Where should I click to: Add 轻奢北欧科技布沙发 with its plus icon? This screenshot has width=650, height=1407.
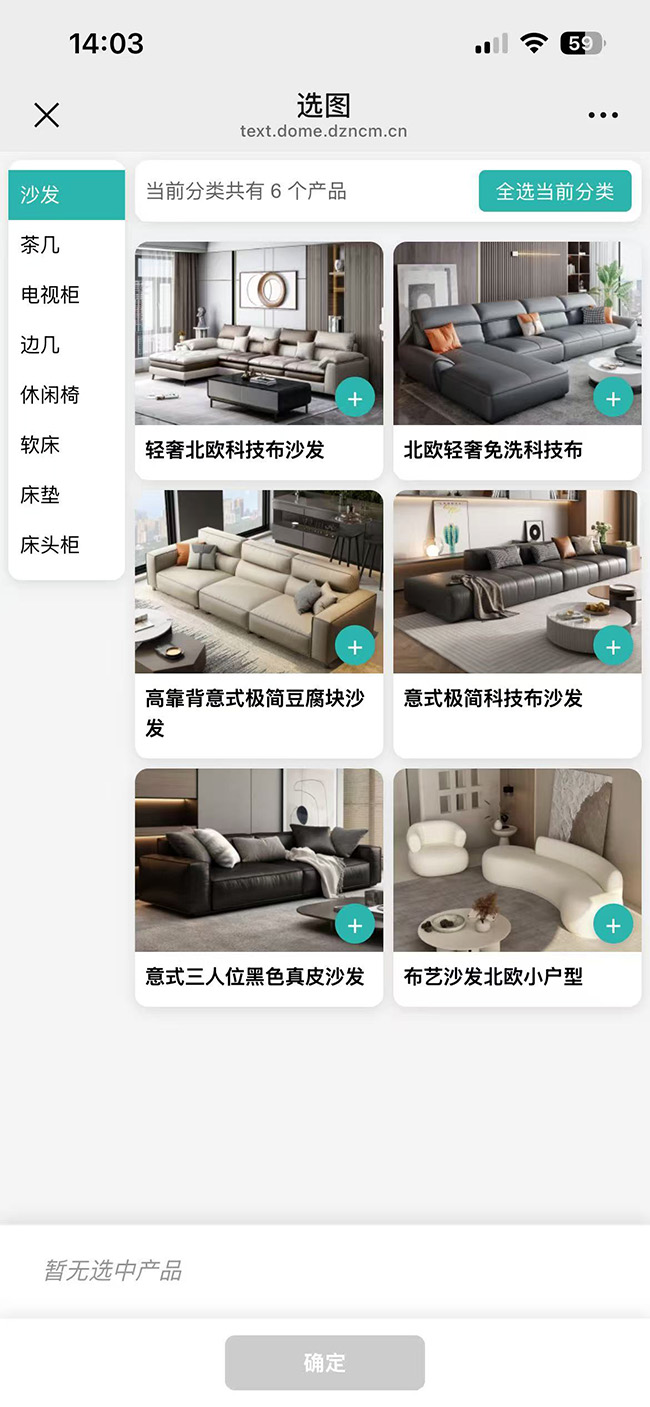pos(354,399)
